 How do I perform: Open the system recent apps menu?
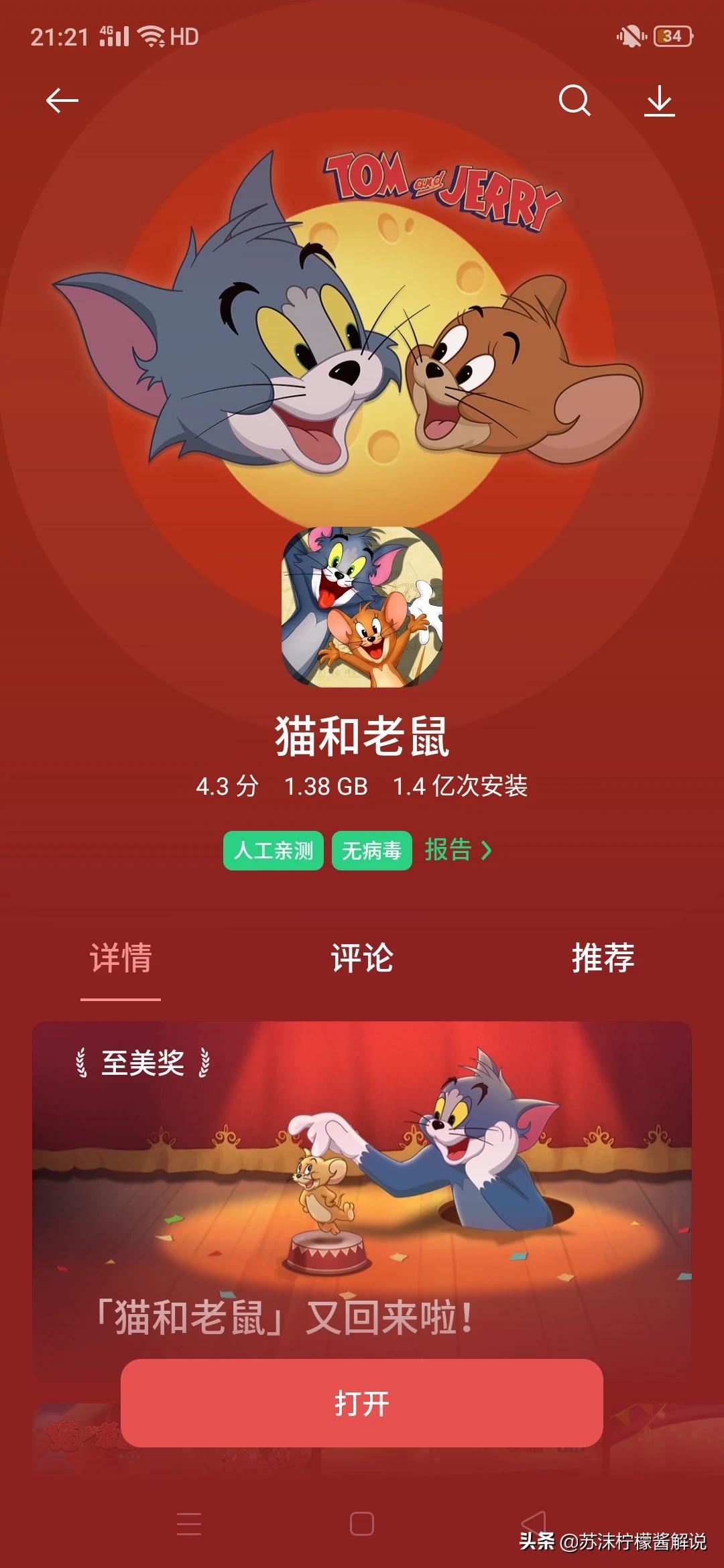point(189,1524)
